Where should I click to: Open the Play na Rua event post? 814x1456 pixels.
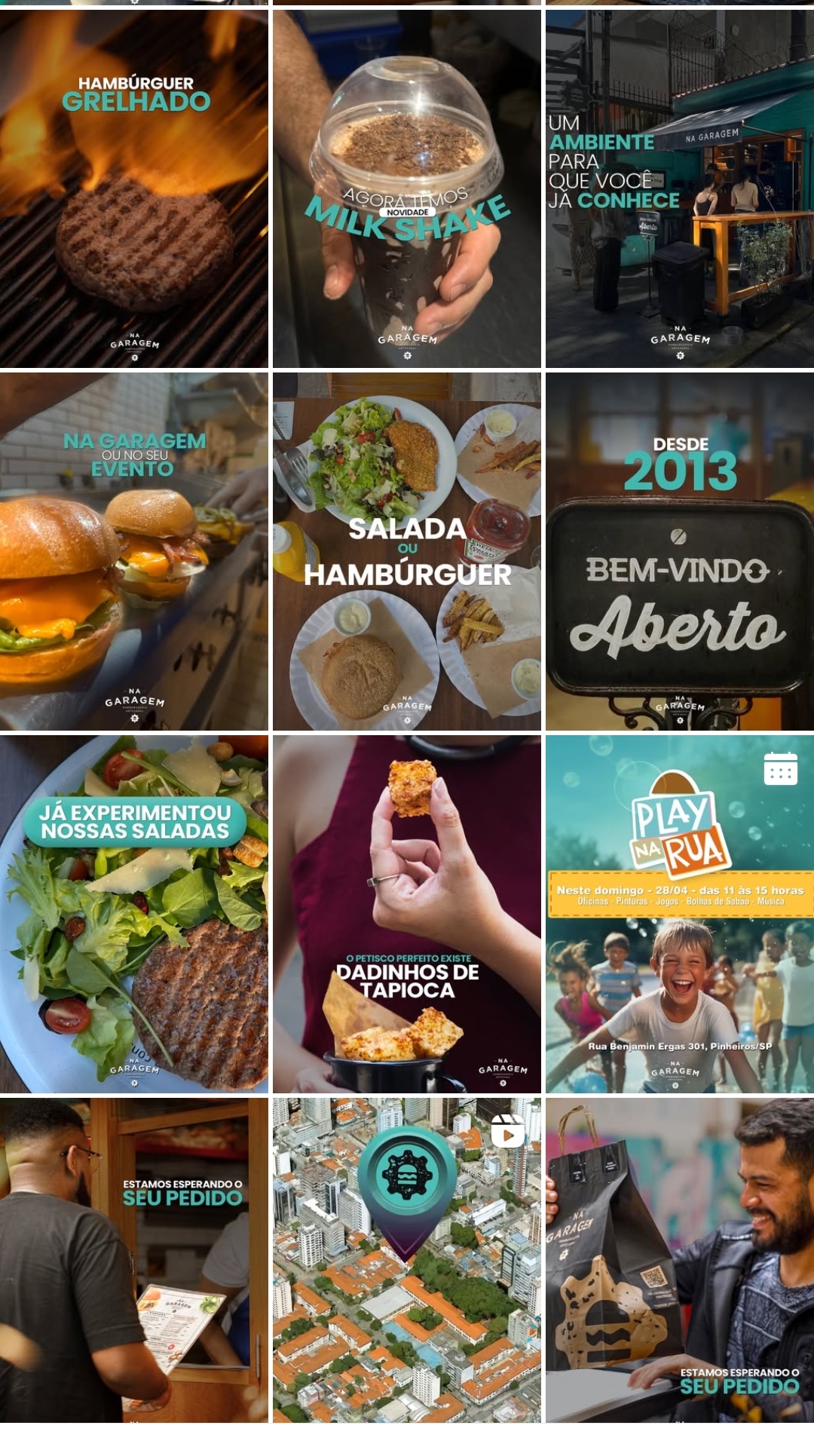(x=680, y=914)
